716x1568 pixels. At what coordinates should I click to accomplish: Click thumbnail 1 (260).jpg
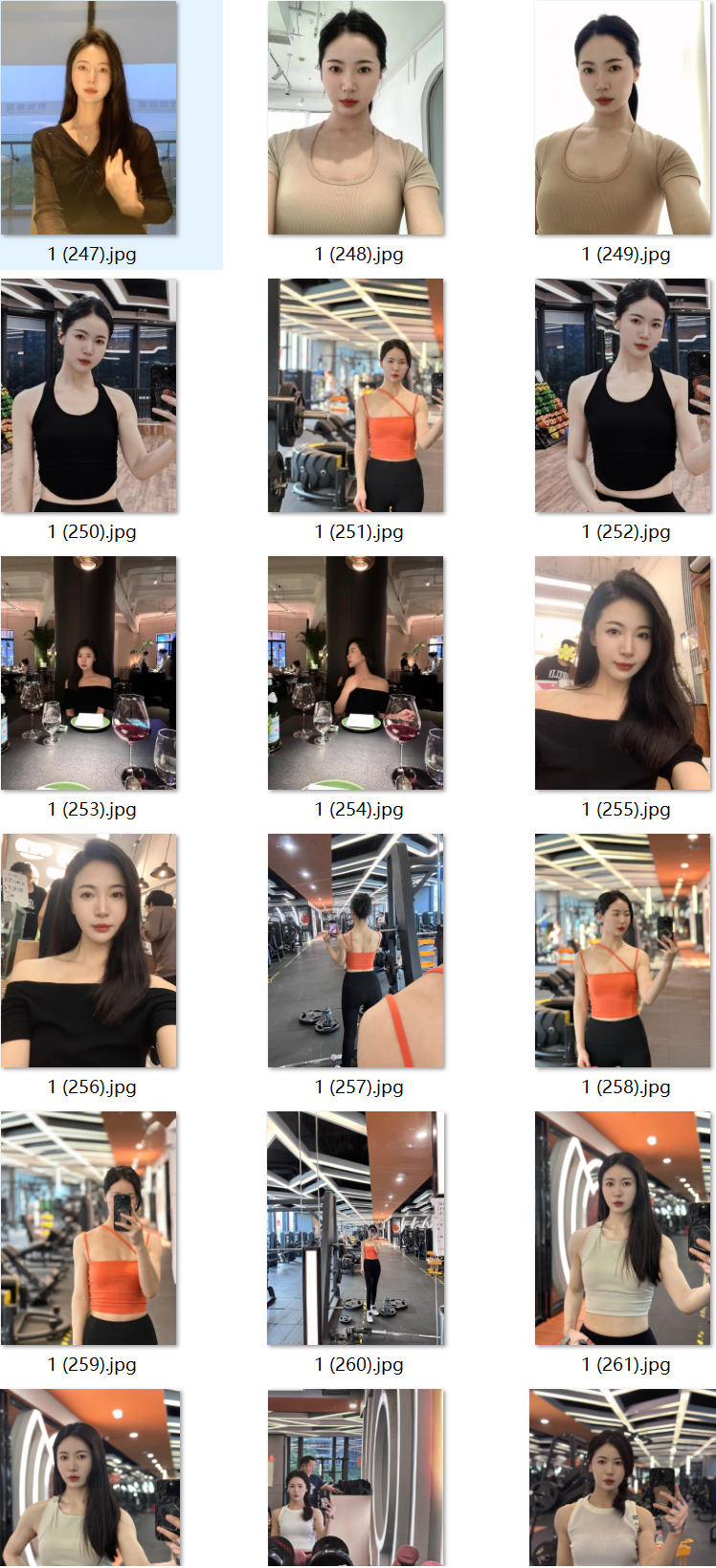(356, 1228)
